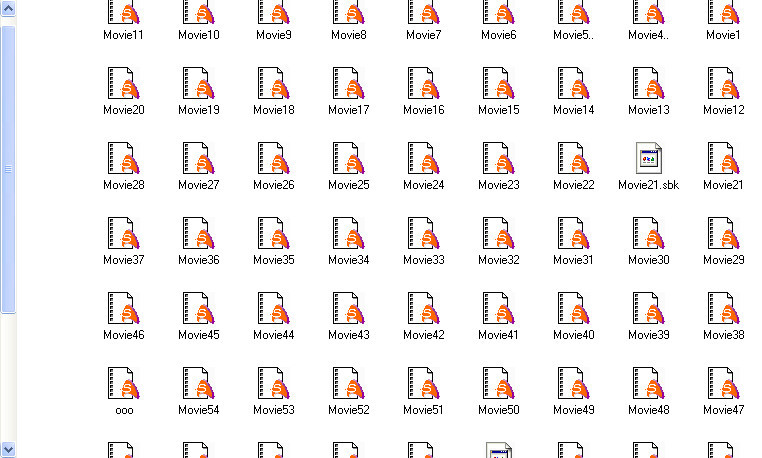Open the Movie42 file
762x458 pixels.
coord(423,309)
